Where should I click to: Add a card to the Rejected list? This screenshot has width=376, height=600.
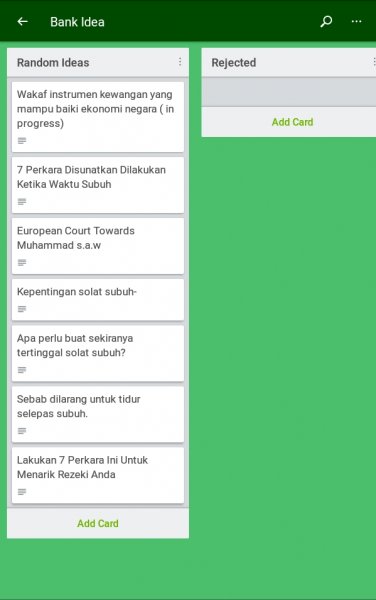pos(292,122)
